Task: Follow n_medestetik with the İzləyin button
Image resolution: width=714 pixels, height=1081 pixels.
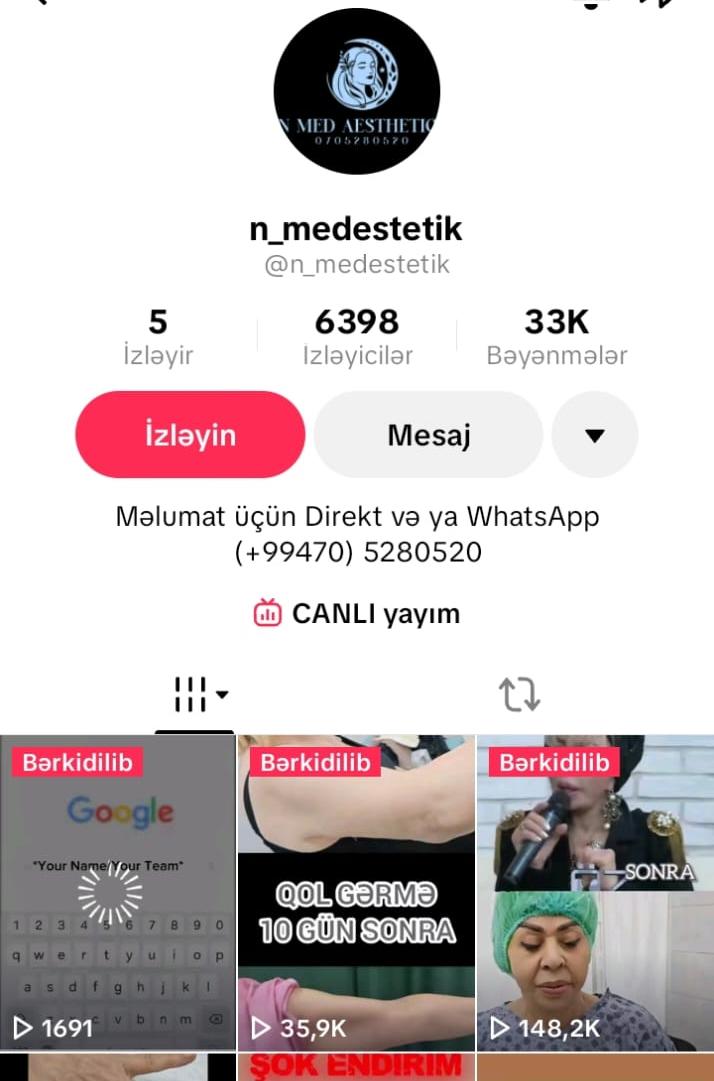Action: [190, 435]
